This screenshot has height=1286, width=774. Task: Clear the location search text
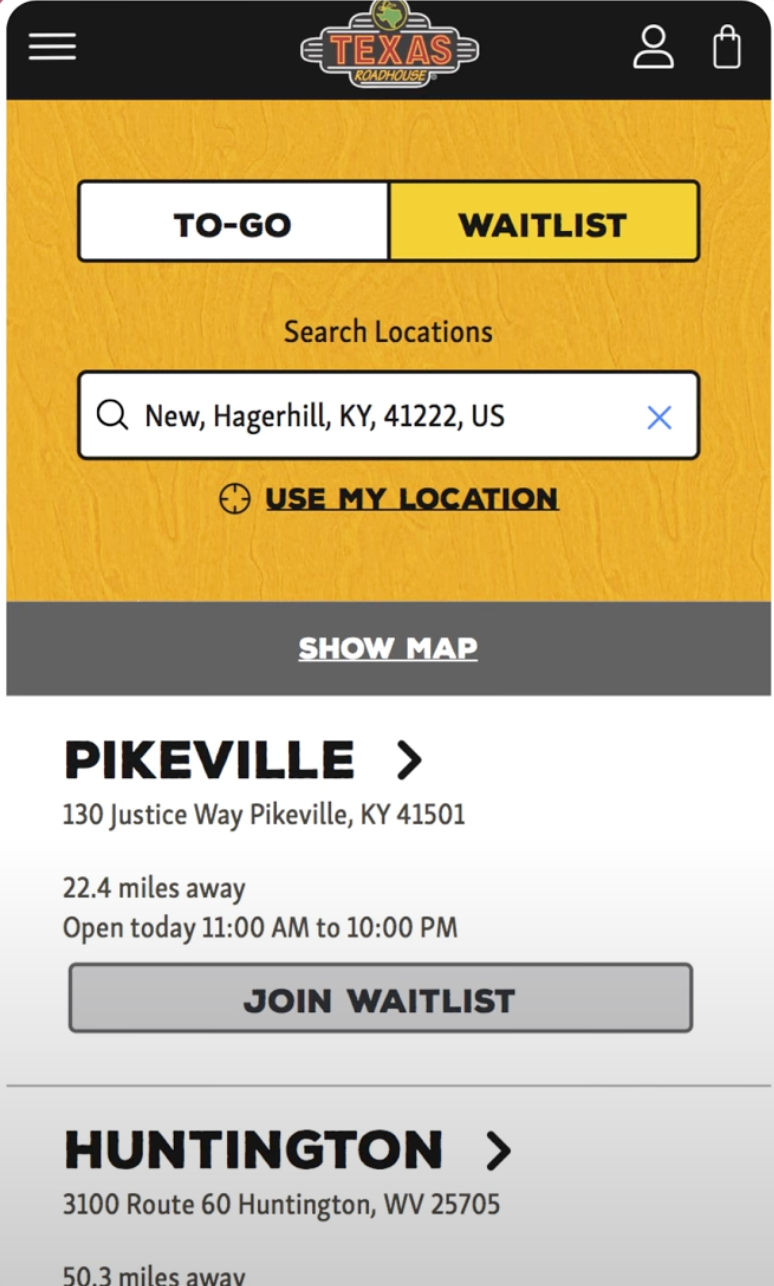[659, 417]
